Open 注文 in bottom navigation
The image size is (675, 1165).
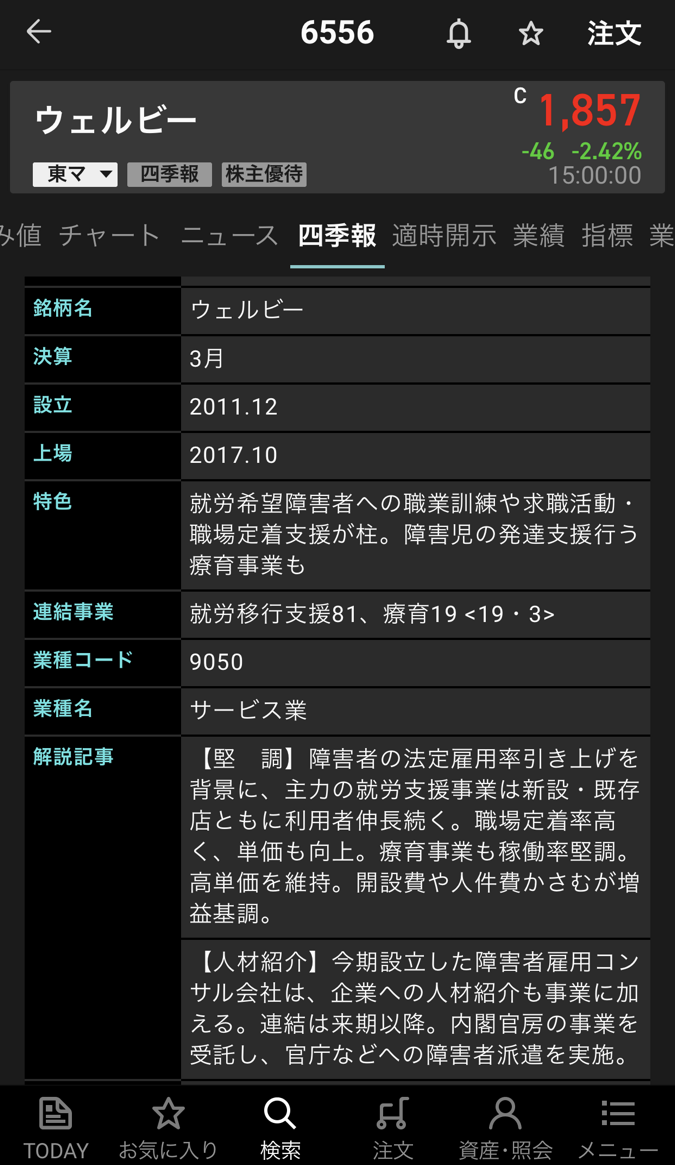[x=393, y=1127]
